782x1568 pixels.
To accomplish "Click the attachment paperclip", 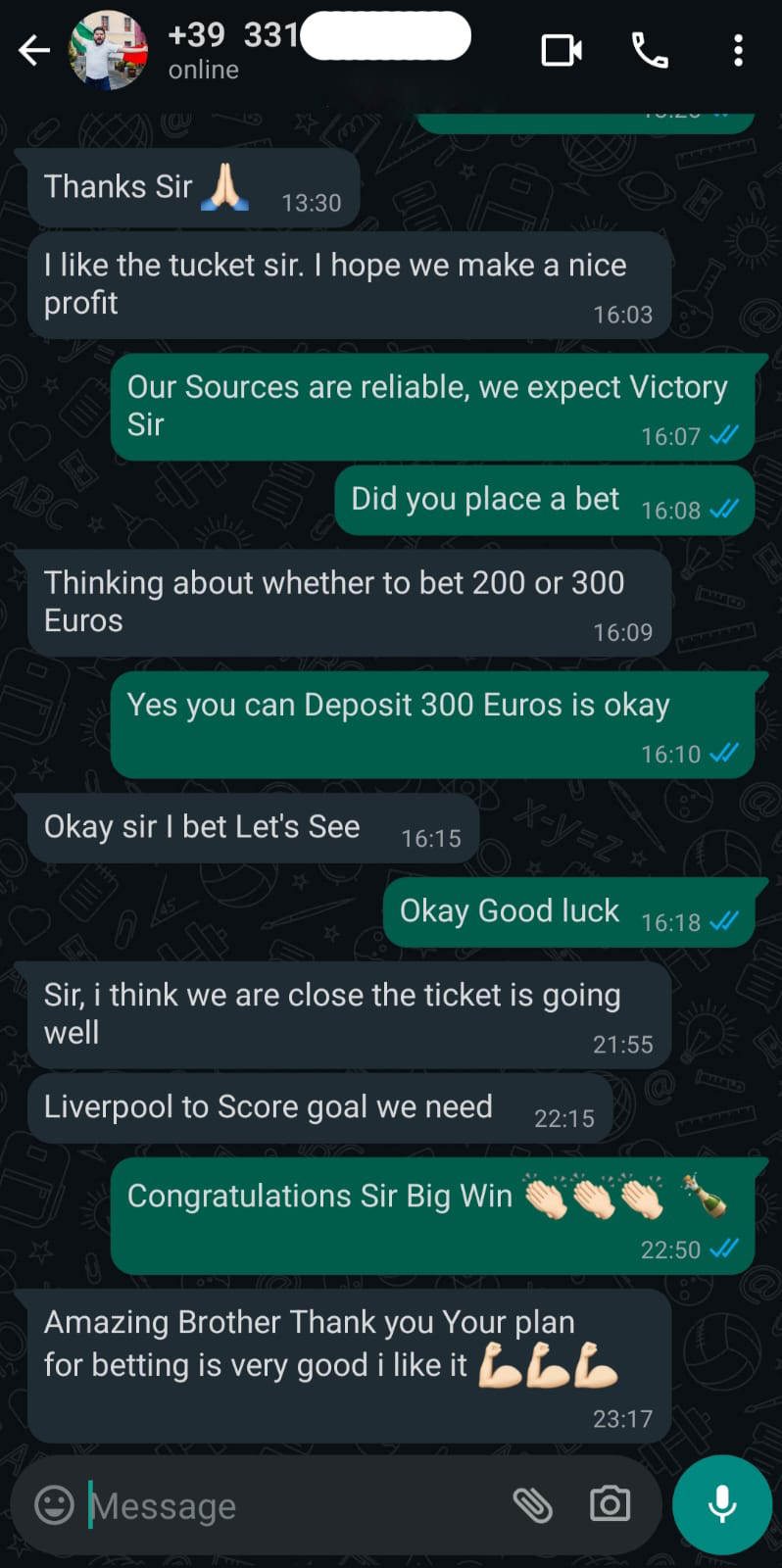I will [x=534, y=1504].
